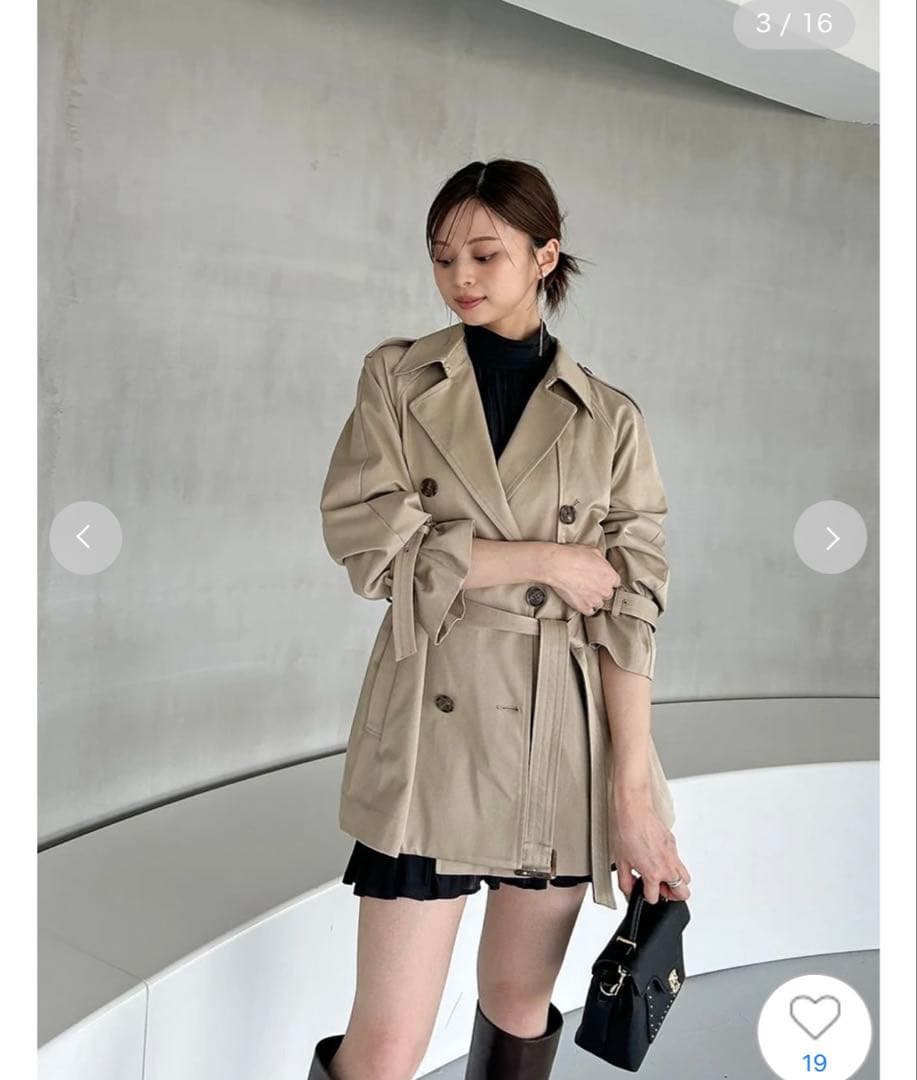Like this item with the heart button
917x1080 pixels.
(814, 1018)
